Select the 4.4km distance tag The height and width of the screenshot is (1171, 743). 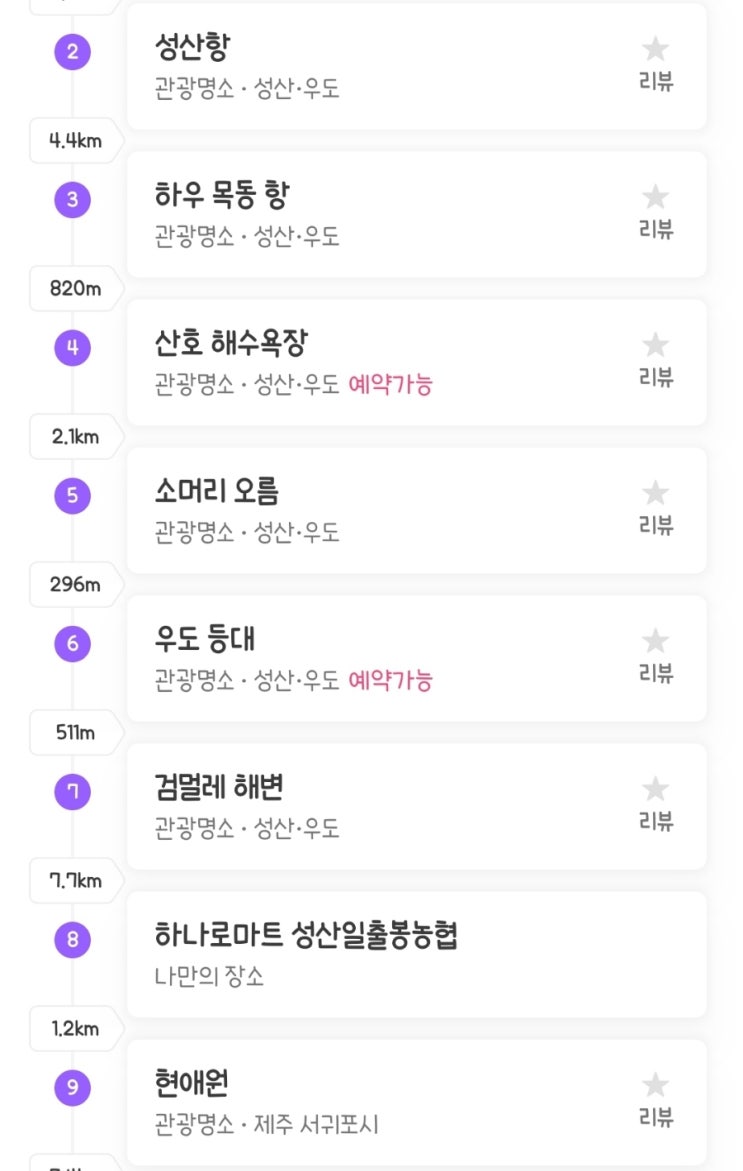[x=75, y=140]
